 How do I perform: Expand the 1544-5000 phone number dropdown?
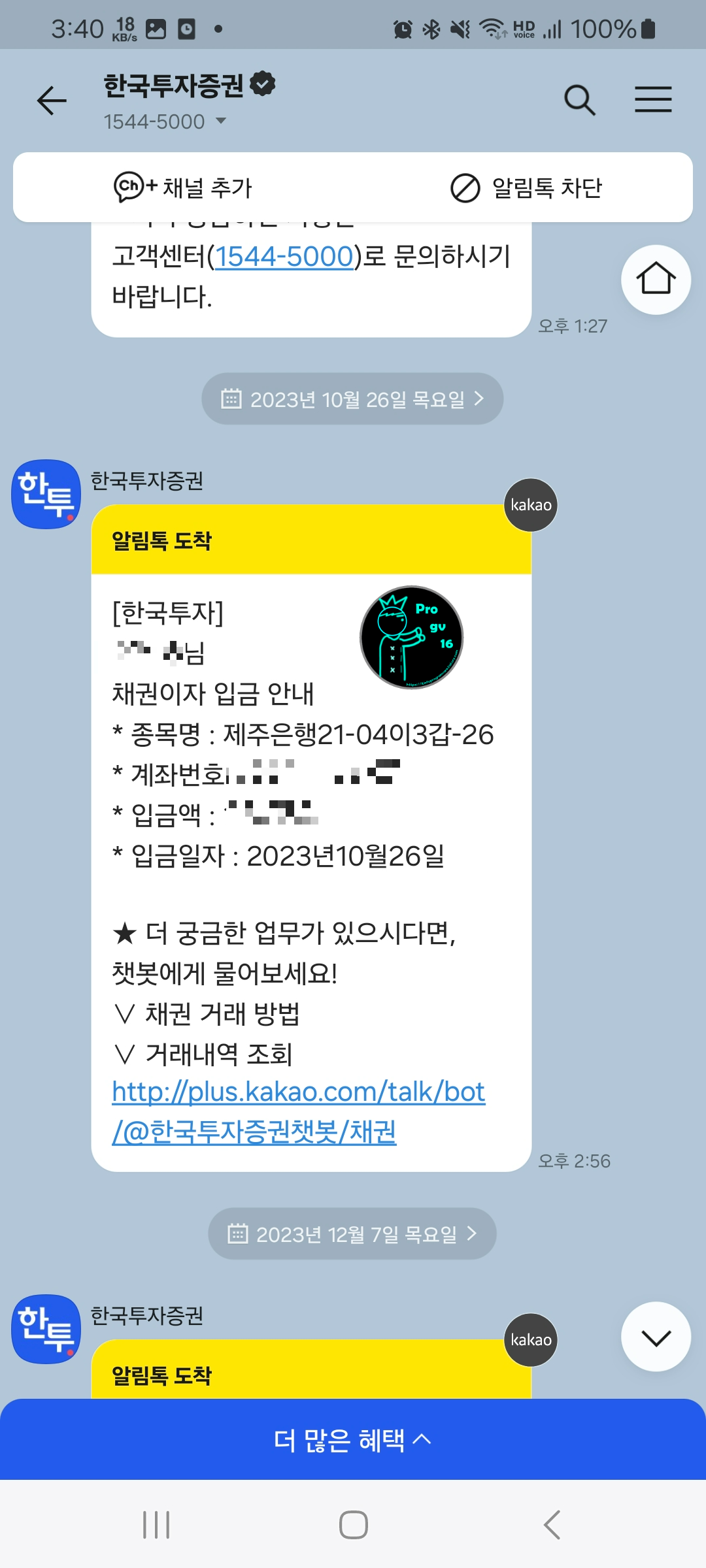[221, 122]
